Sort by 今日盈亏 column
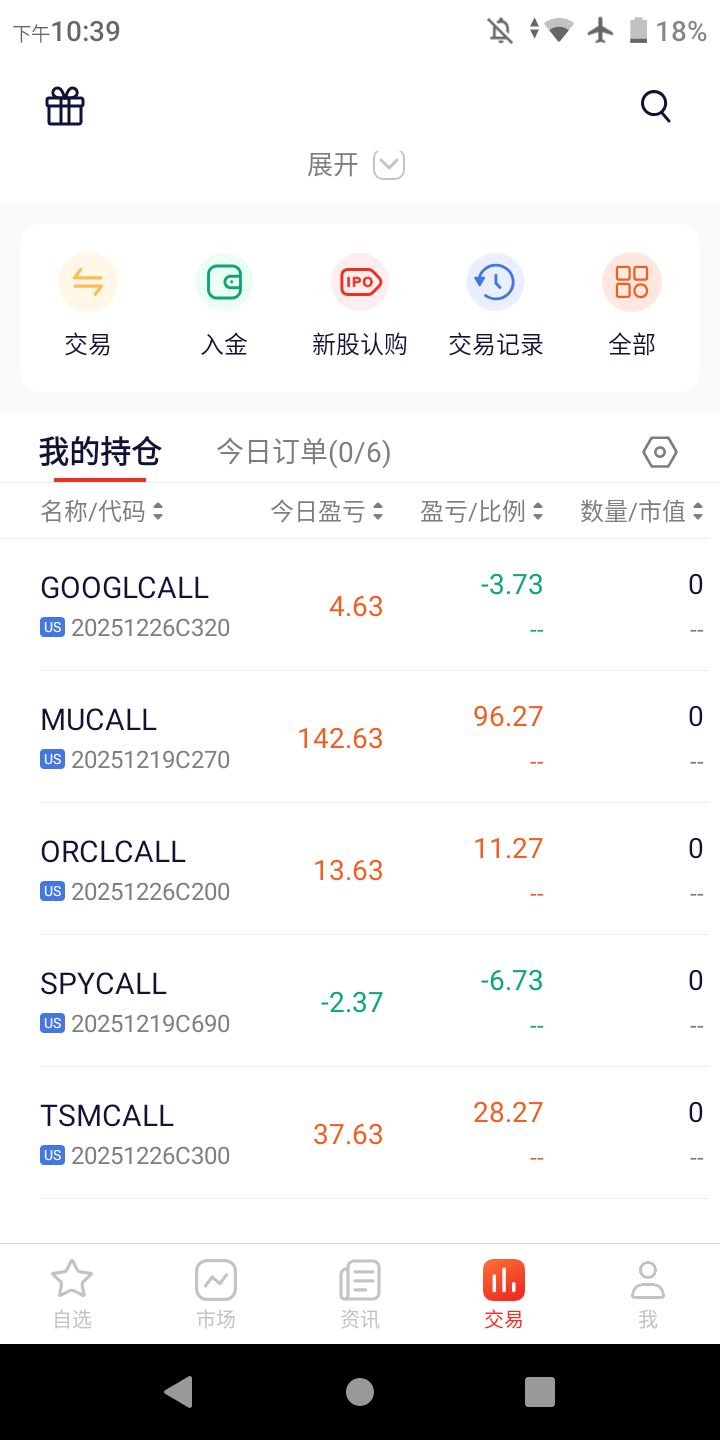This screenshot has height=1440, width=720. click(x=327, y=512)
